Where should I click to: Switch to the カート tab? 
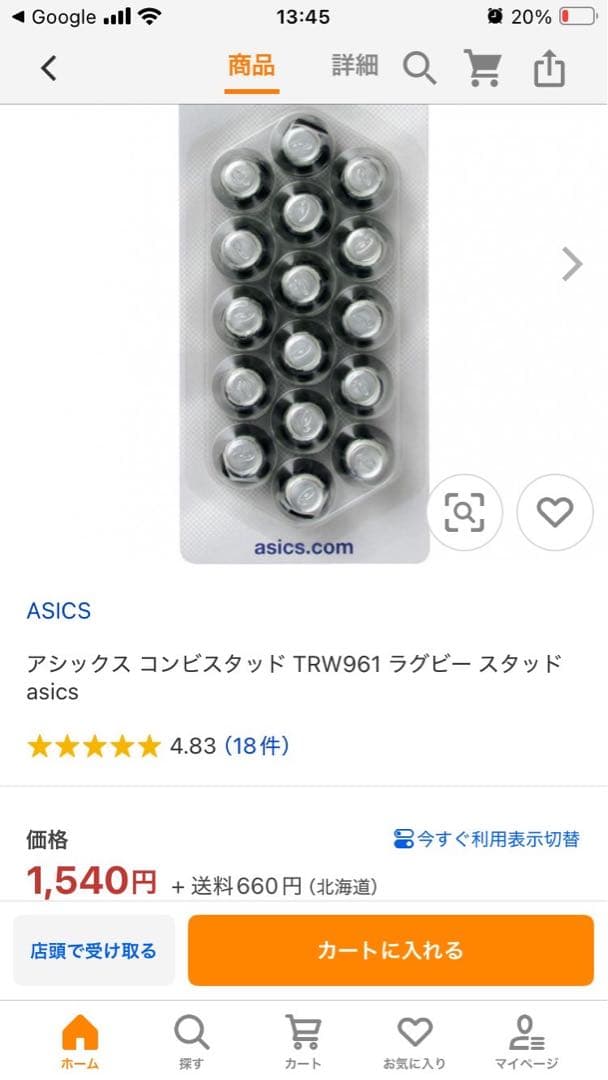[303, 1041]
